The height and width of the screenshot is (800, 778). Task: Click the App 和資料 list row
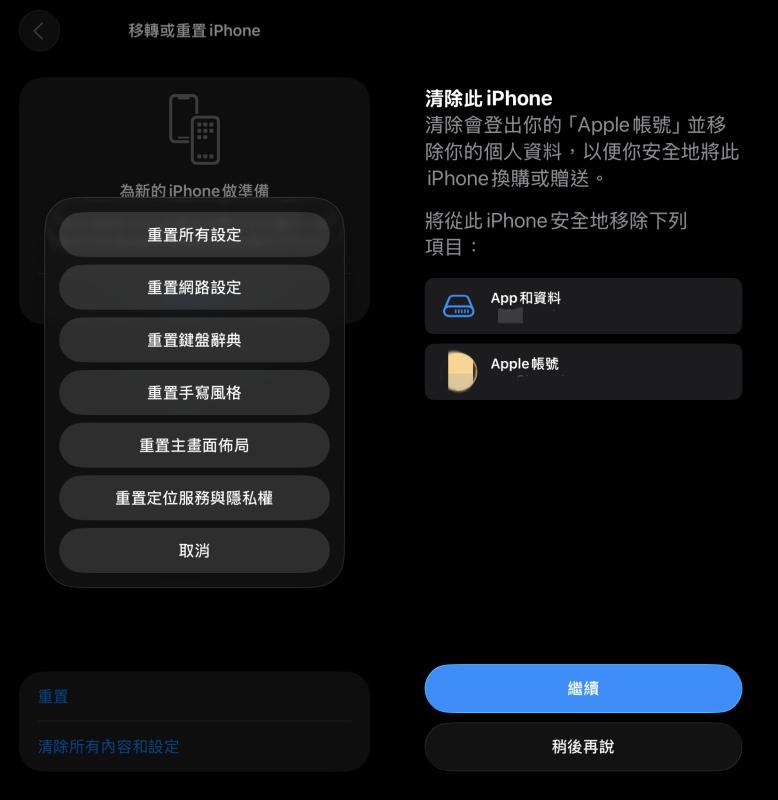(x=583, y=306)
